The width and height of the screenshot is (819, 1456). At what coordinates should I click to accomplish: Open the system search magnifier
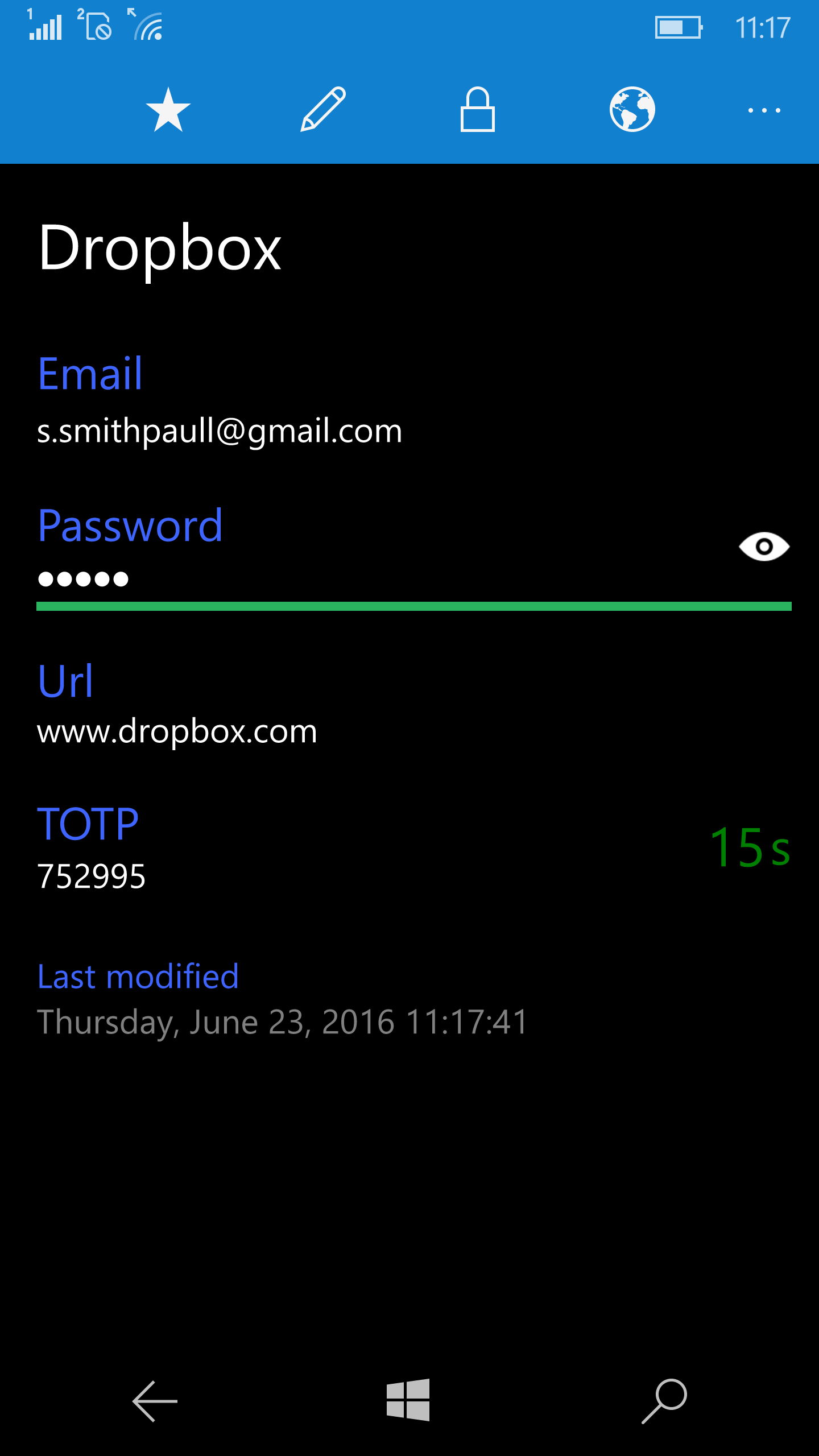[x=664, y=1401]
